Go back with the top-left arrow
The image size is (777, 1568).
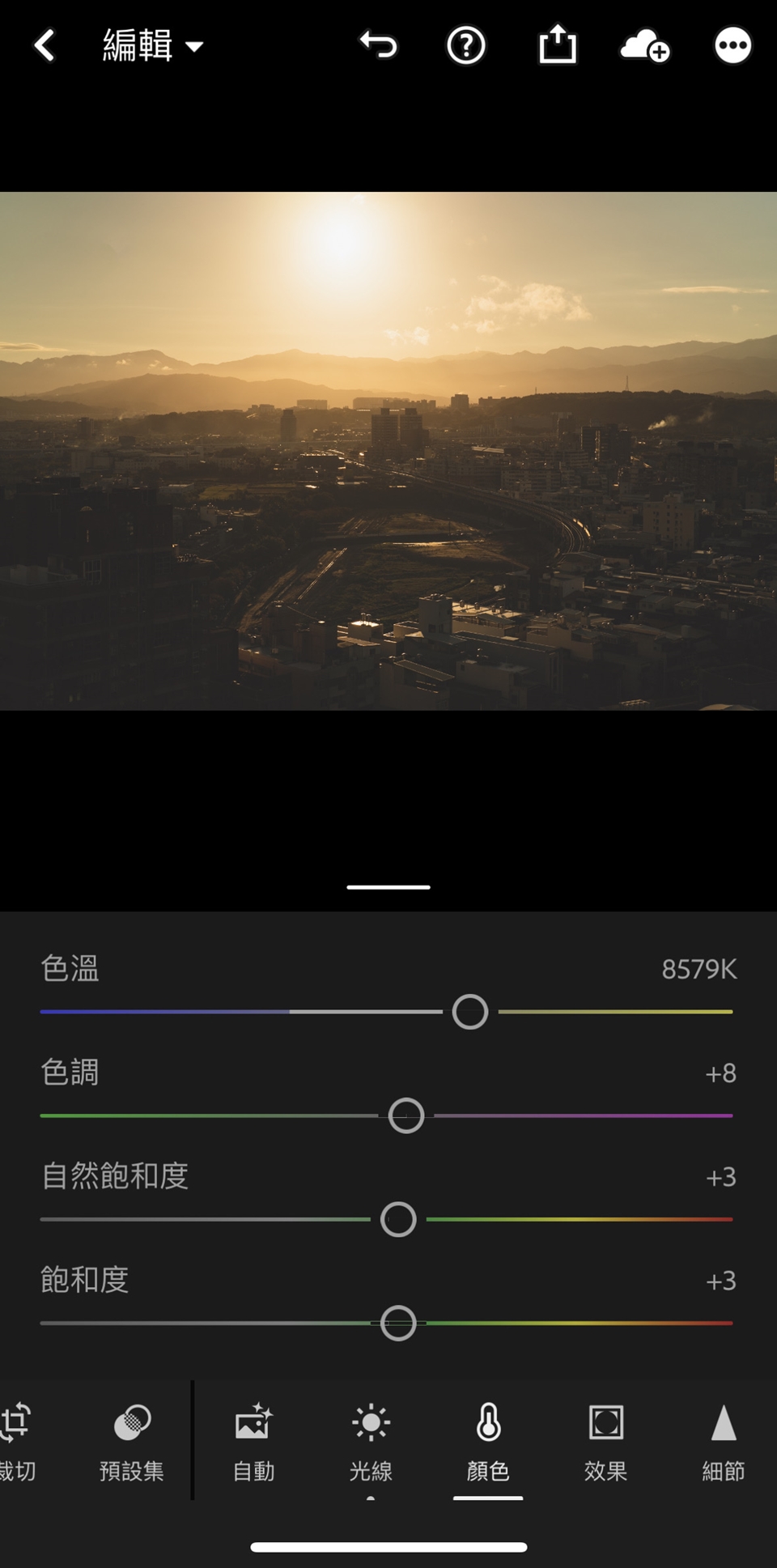(45, 45)
